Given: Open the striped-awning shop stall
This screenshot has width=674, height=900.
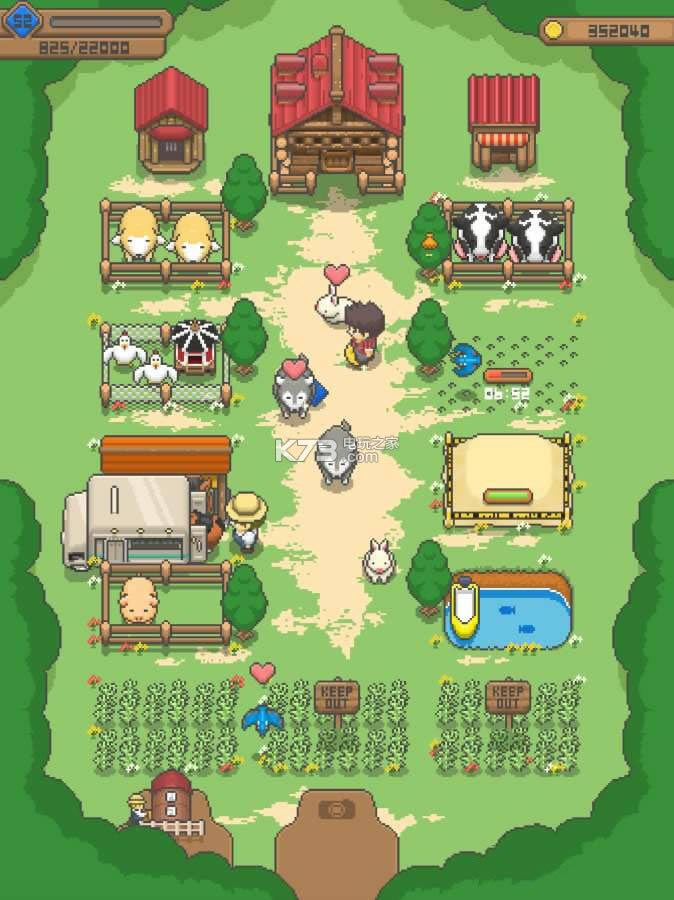Looking at the screenshot, I should pos(503,123).
